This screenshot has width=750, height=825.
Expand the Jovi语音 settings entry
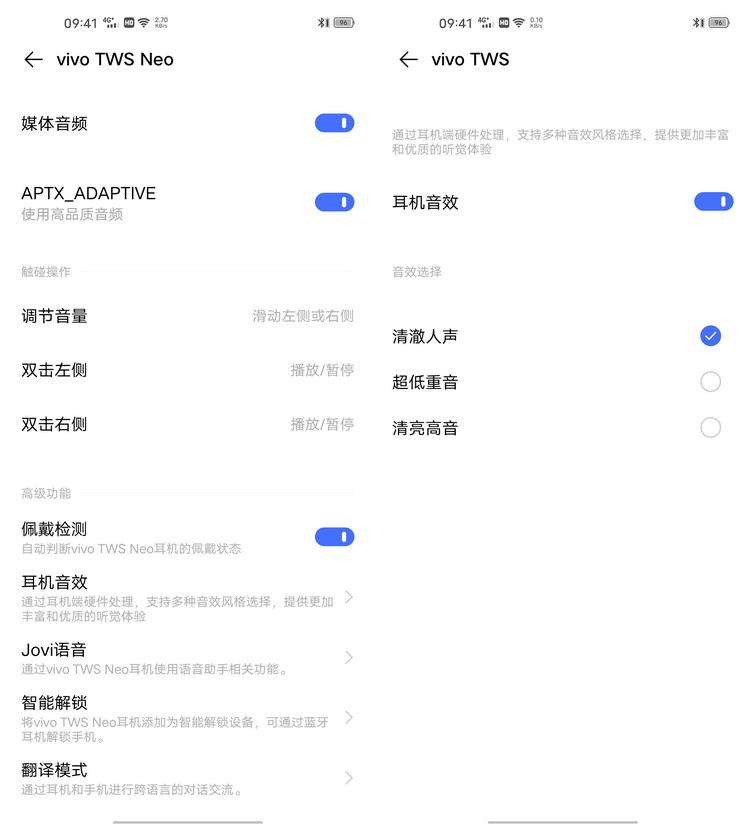coord(186,657)
